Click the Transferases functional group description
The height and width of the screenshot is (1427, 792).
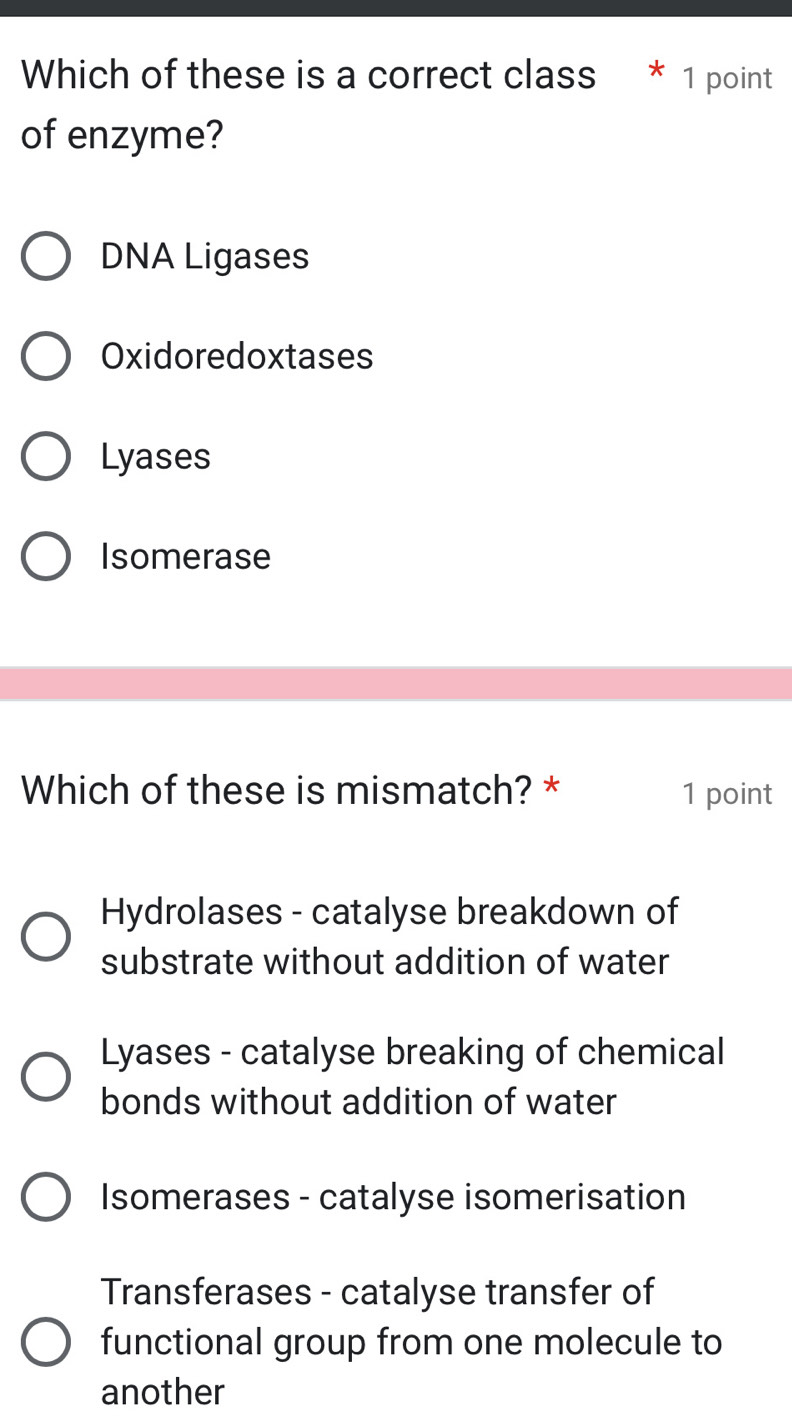[411, 1341]
